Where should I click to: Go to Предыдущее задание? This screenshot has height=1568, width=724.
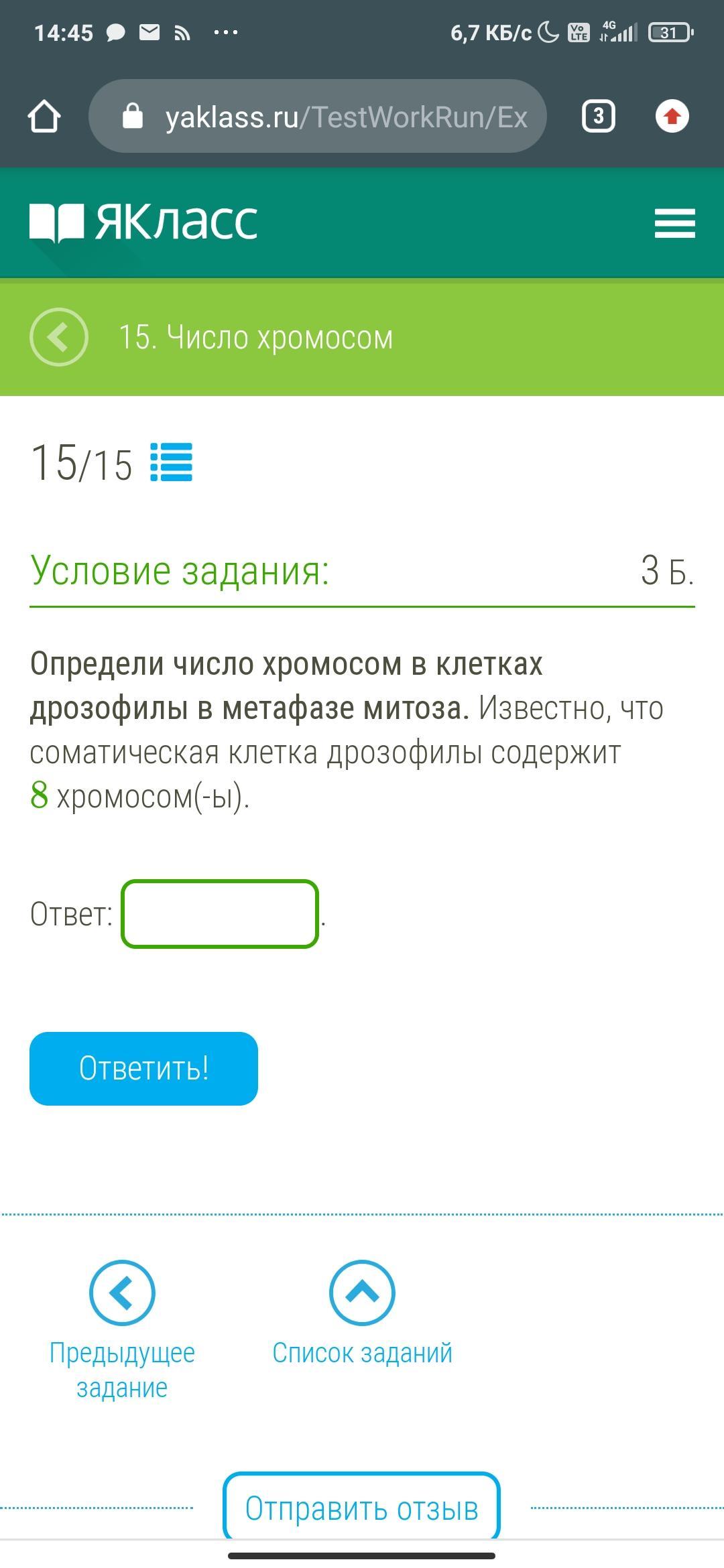122,1331
